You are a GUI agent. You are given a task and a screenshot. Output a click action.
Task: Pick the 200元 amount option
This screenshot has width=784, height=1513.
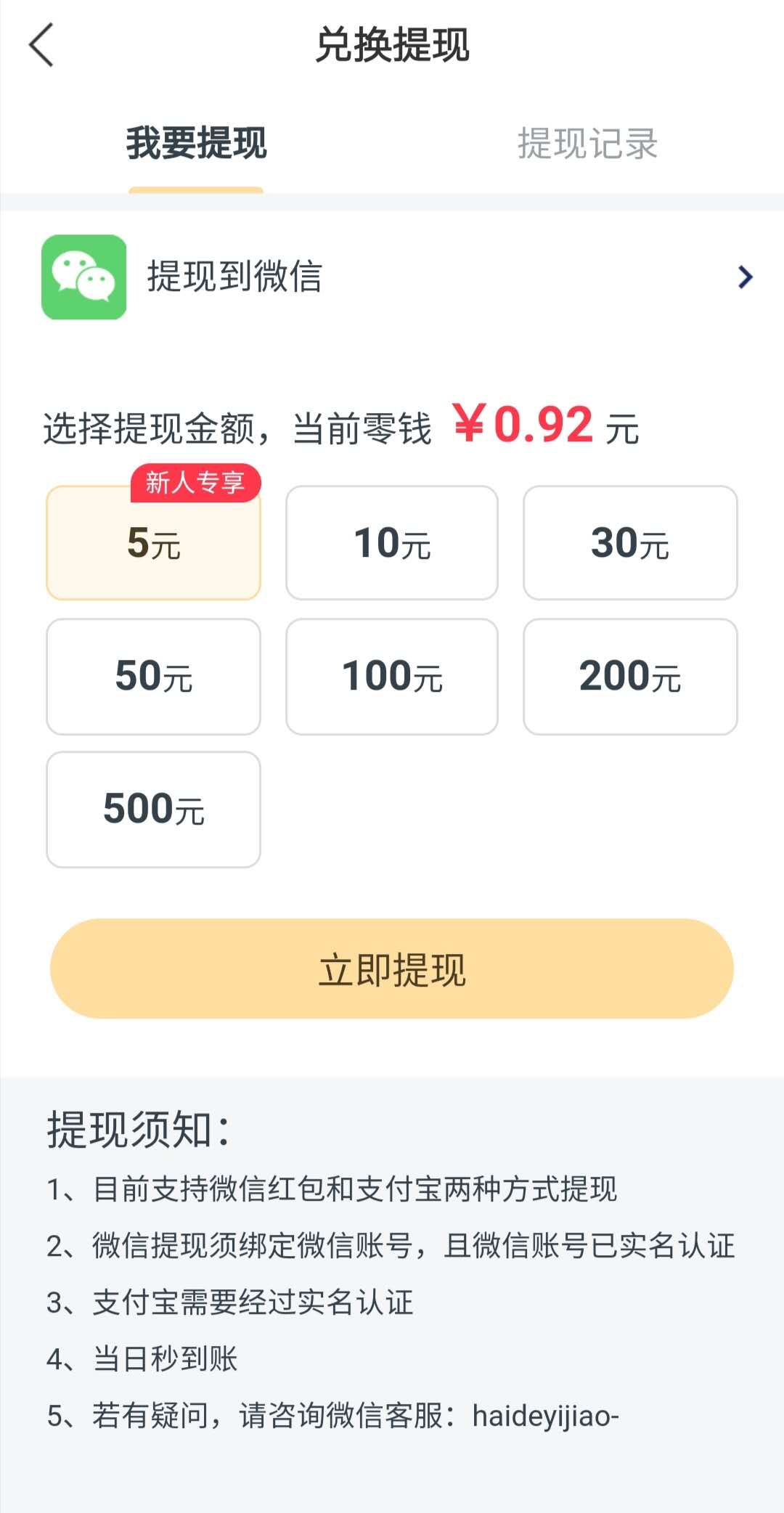tap(630, 677)
